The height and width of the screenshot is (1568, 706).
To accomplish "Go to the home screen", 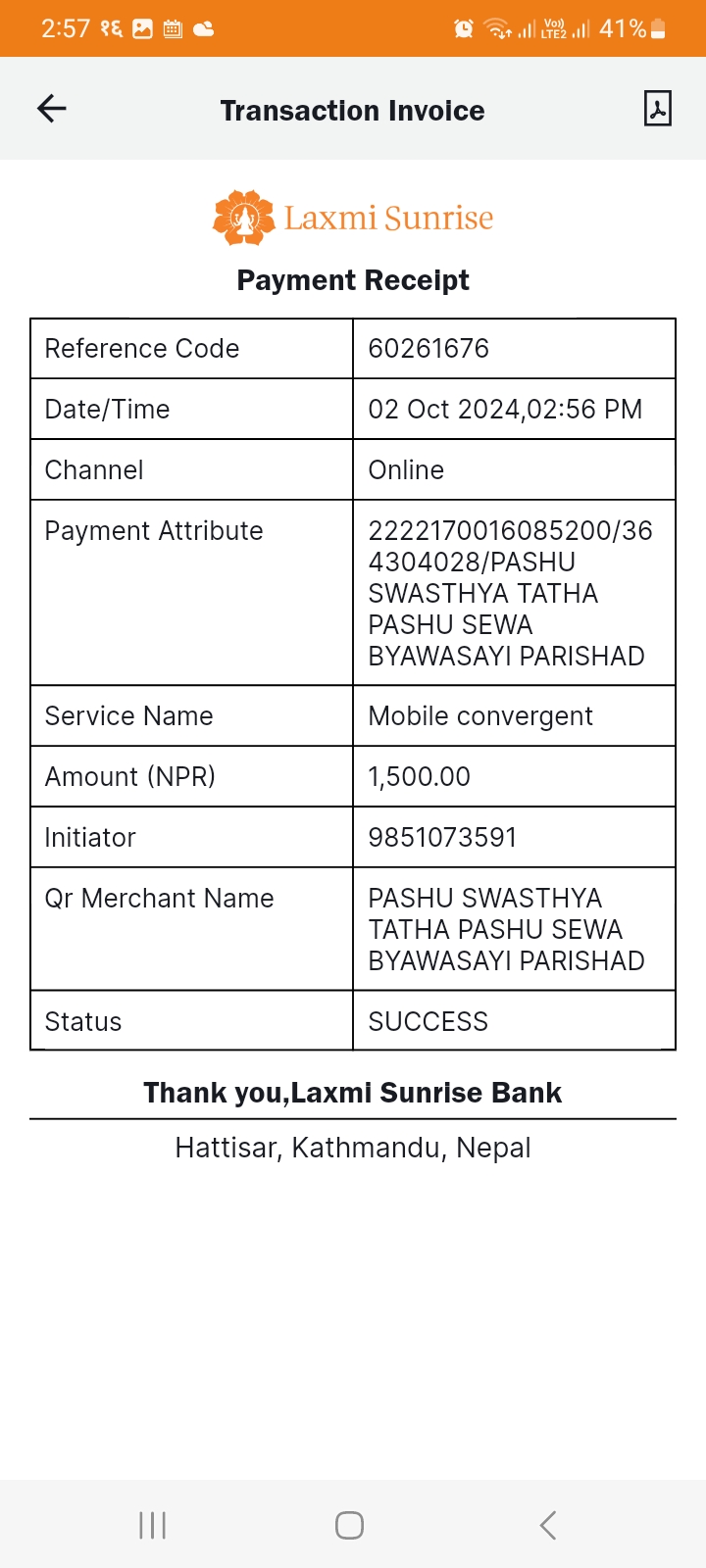I will [x=350, y=1525].
